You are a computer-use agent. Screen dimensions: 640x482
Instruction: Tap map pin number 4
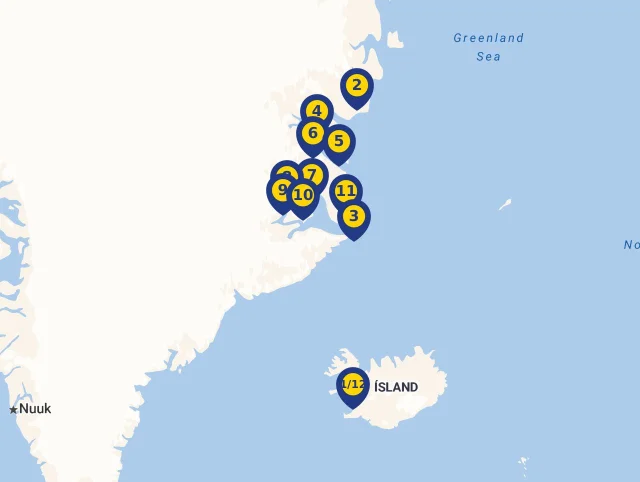point(317,108)
